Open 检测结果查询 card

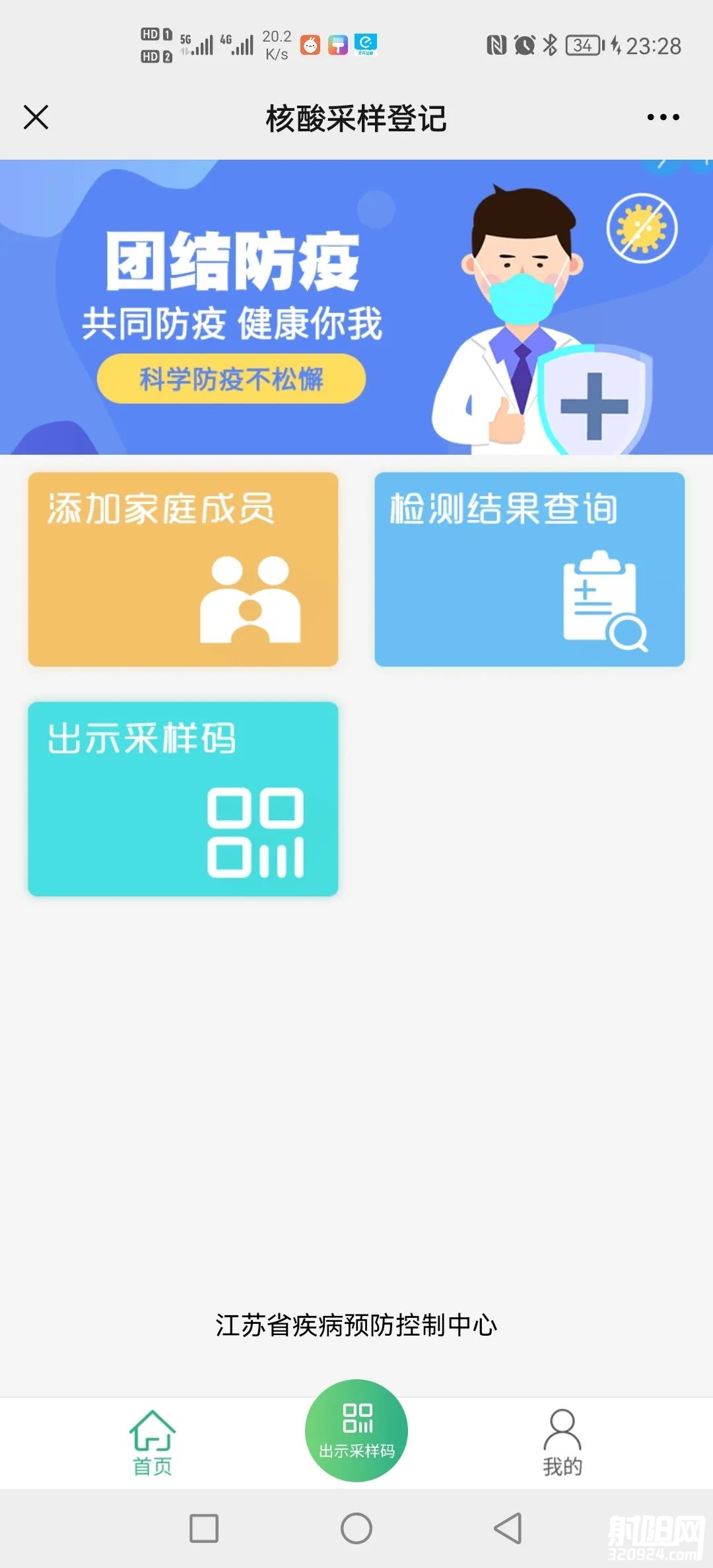[x=529, y=569]
